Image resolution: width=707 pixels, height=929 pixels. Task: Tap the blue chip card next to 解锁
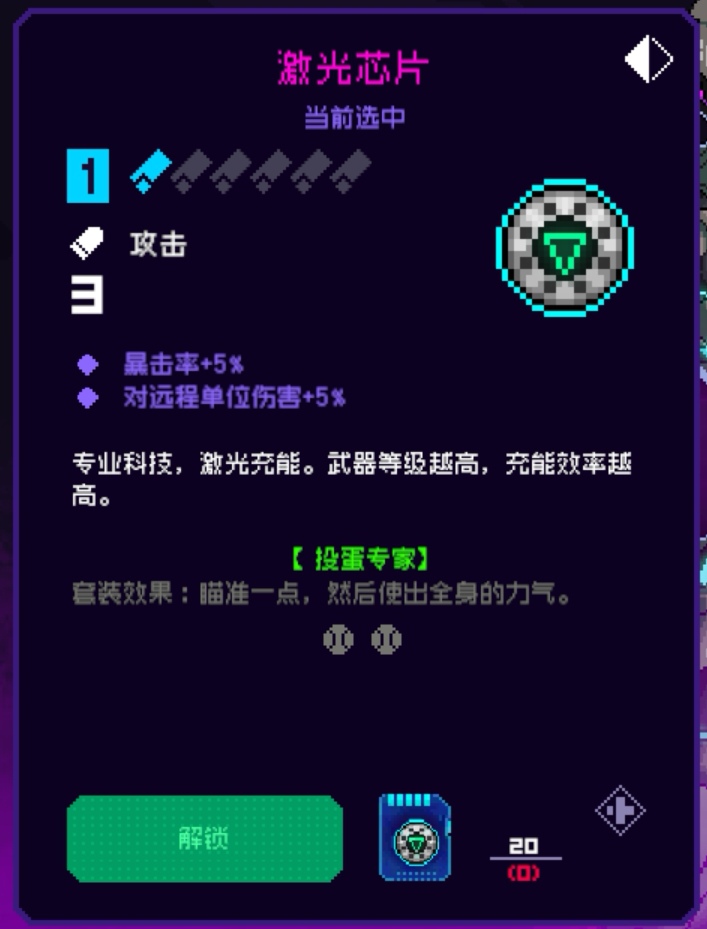point(414,838)
